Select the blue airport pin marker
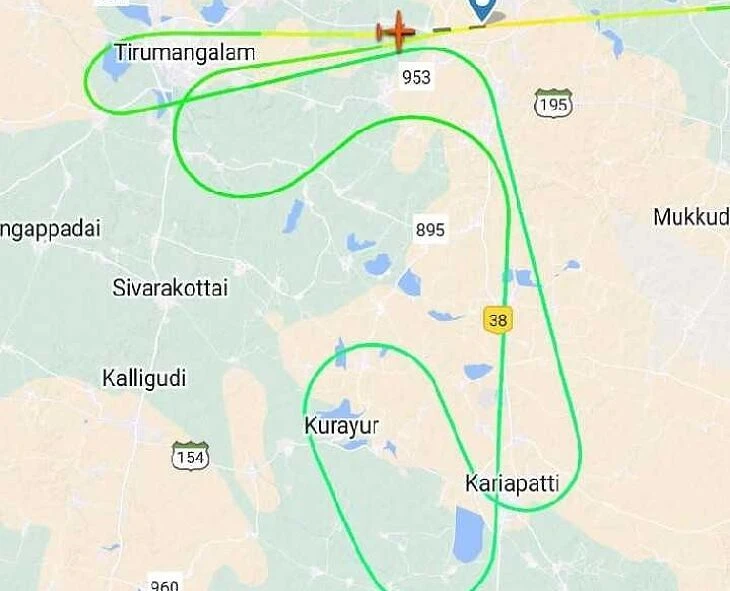 [x=483, y=9]
